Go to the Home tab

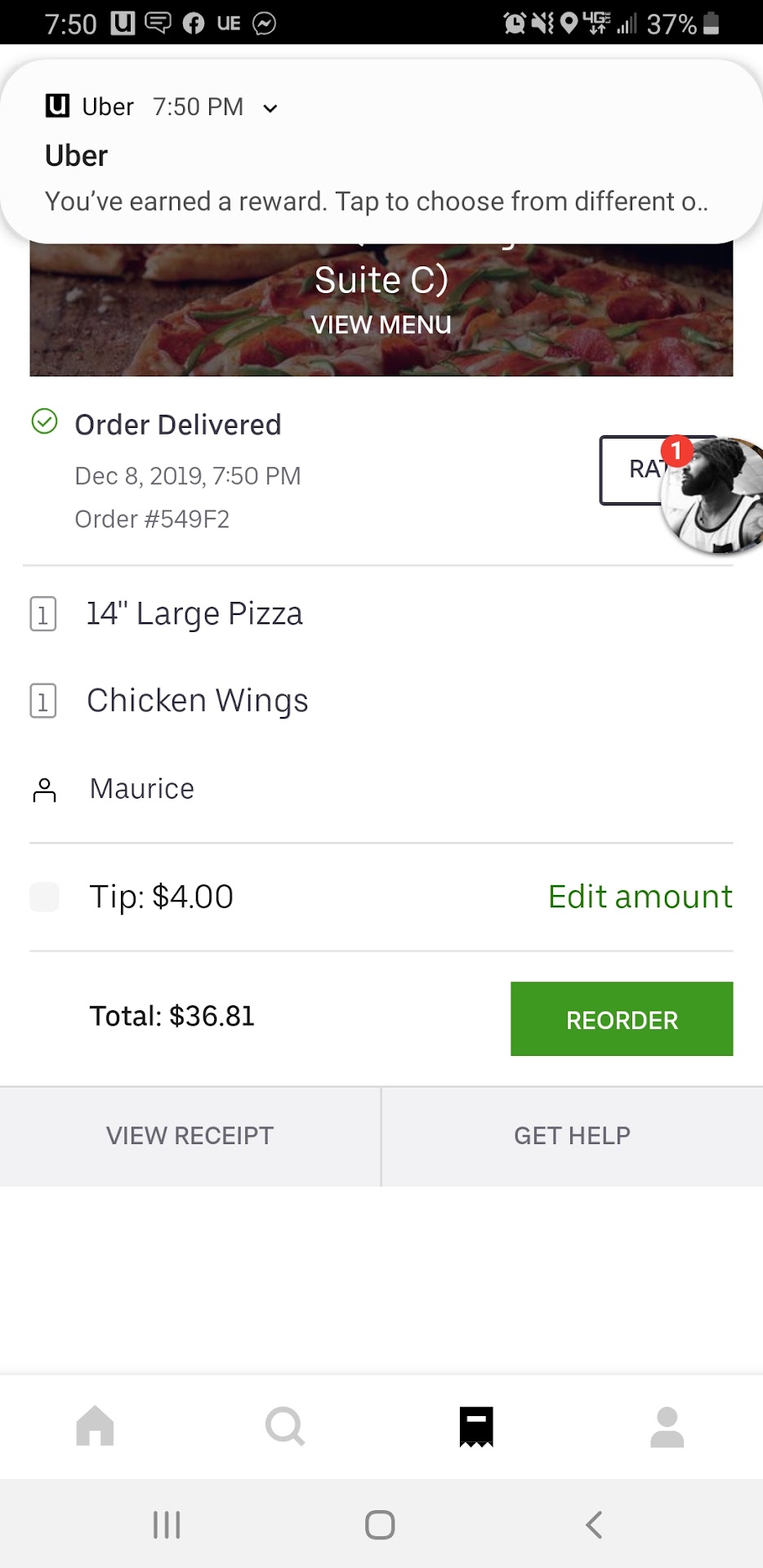click(x=95, y=1426)
